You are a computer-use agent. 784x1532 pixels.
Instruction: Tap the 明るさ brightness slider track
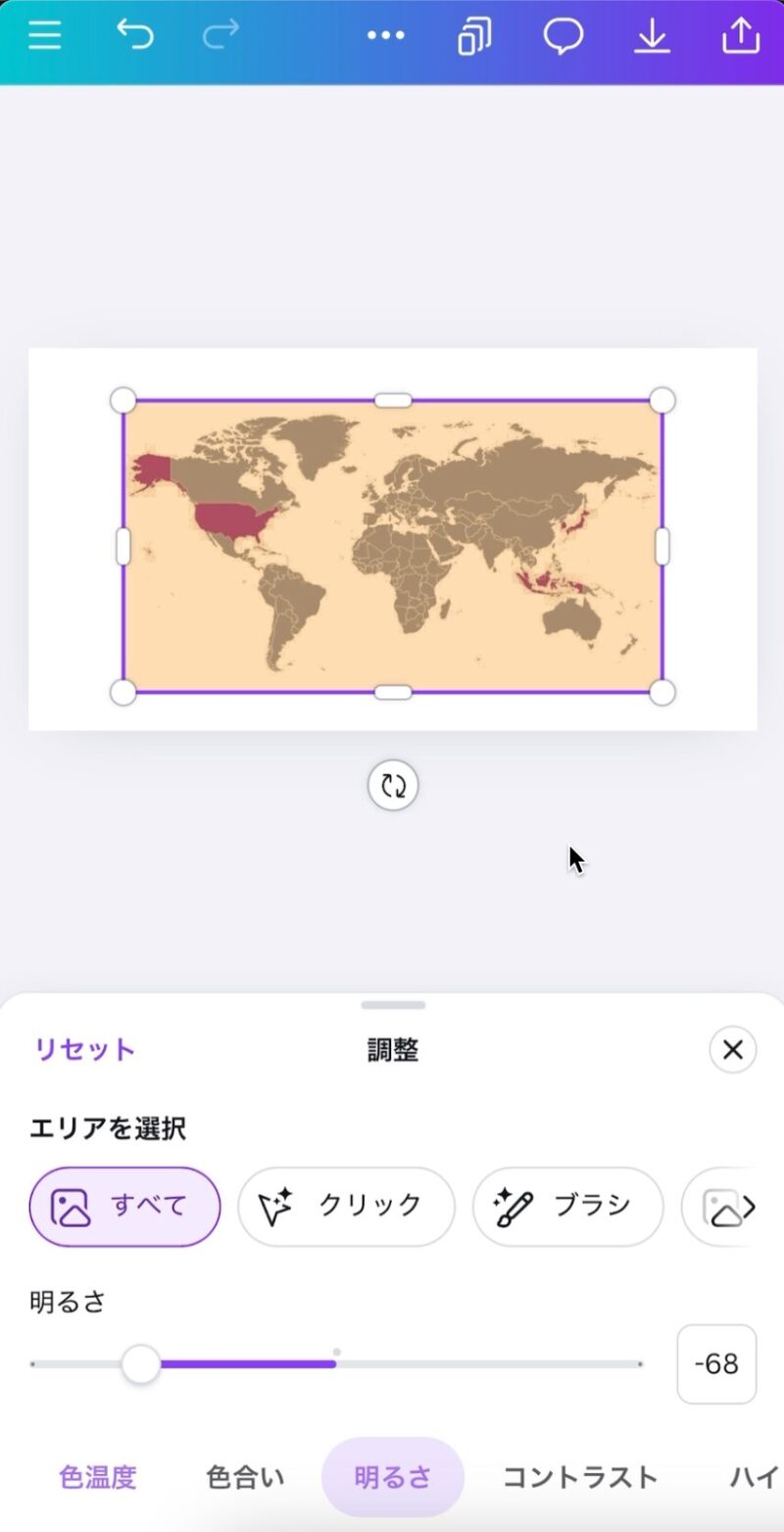point(490,1364)
